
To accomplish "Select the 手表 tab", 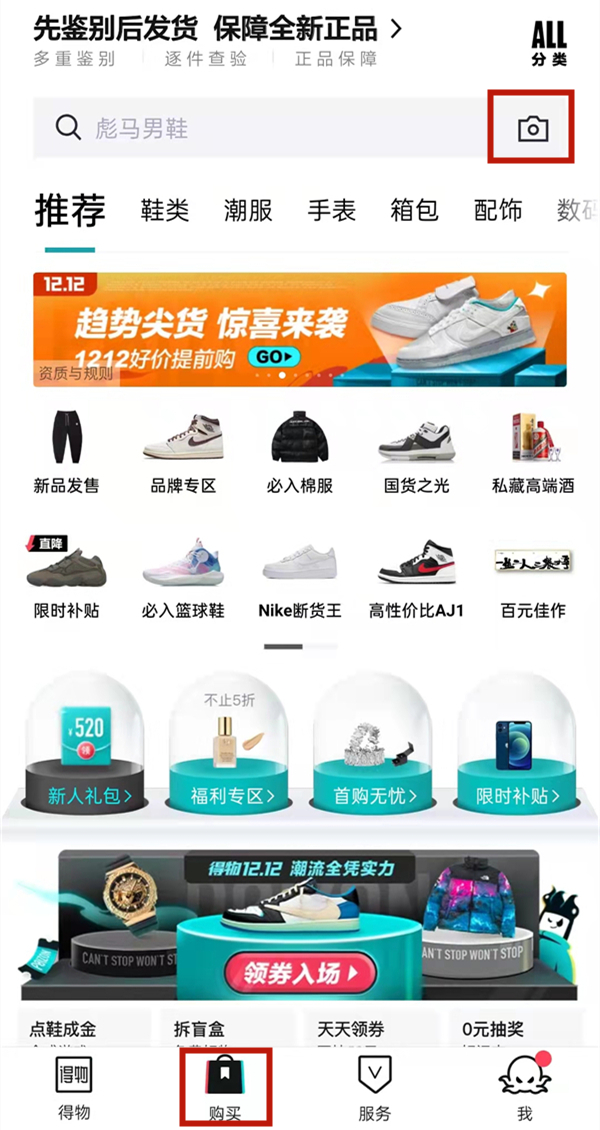I will tap(331, 210).
